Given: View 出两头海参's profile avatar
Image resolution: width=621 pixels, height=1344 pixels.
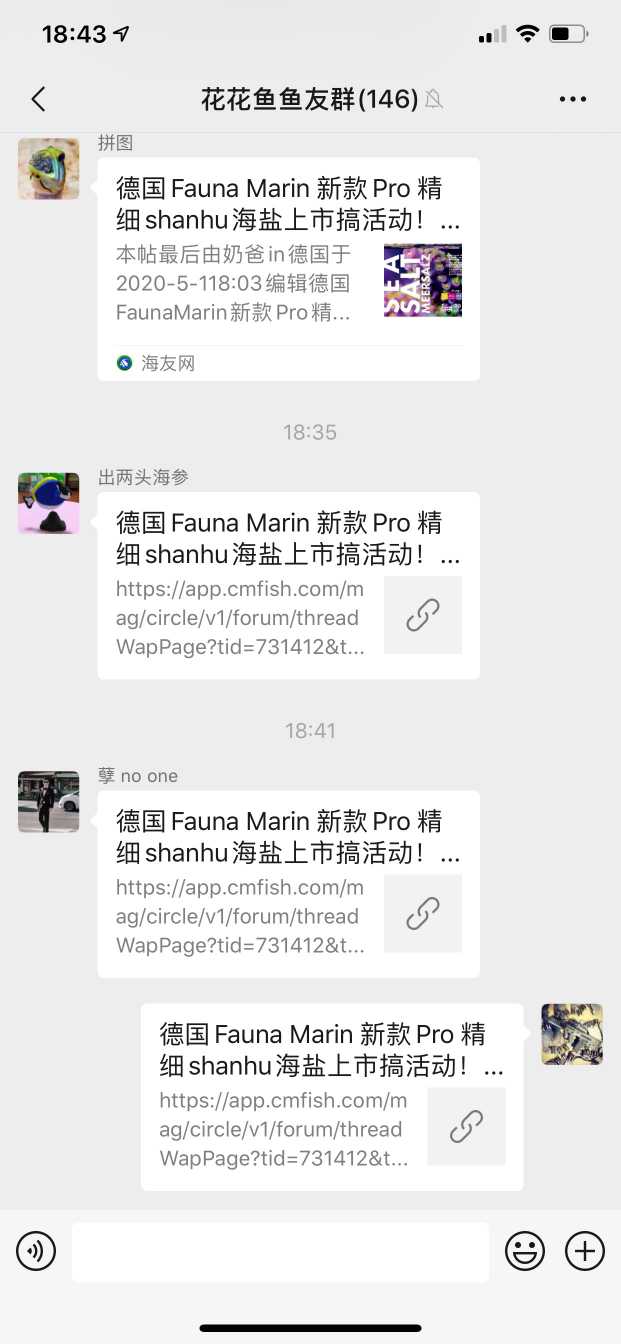Looking at the screenshot, I should pos(49,503).
